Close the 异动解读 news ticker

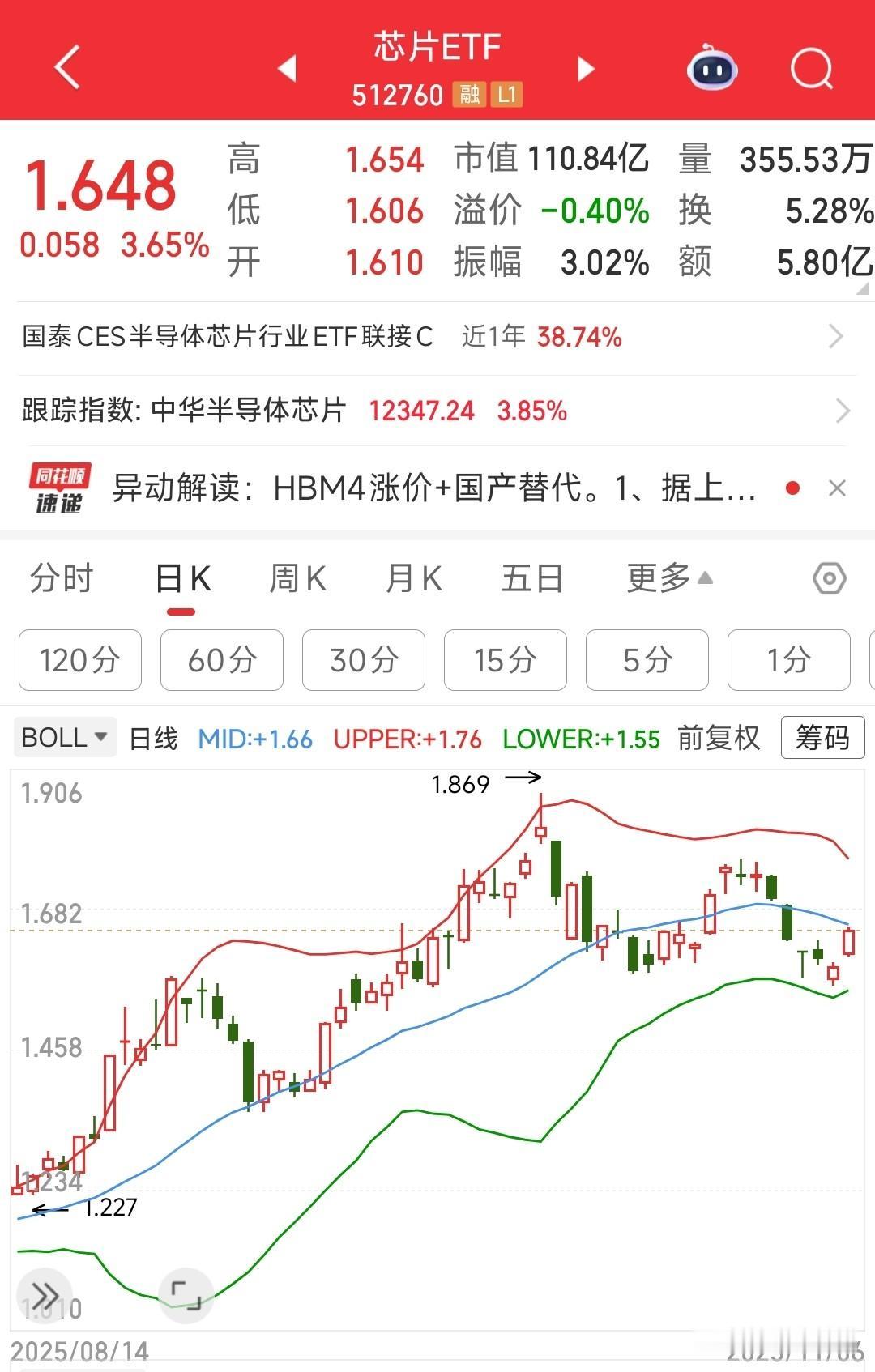point(838,488)
